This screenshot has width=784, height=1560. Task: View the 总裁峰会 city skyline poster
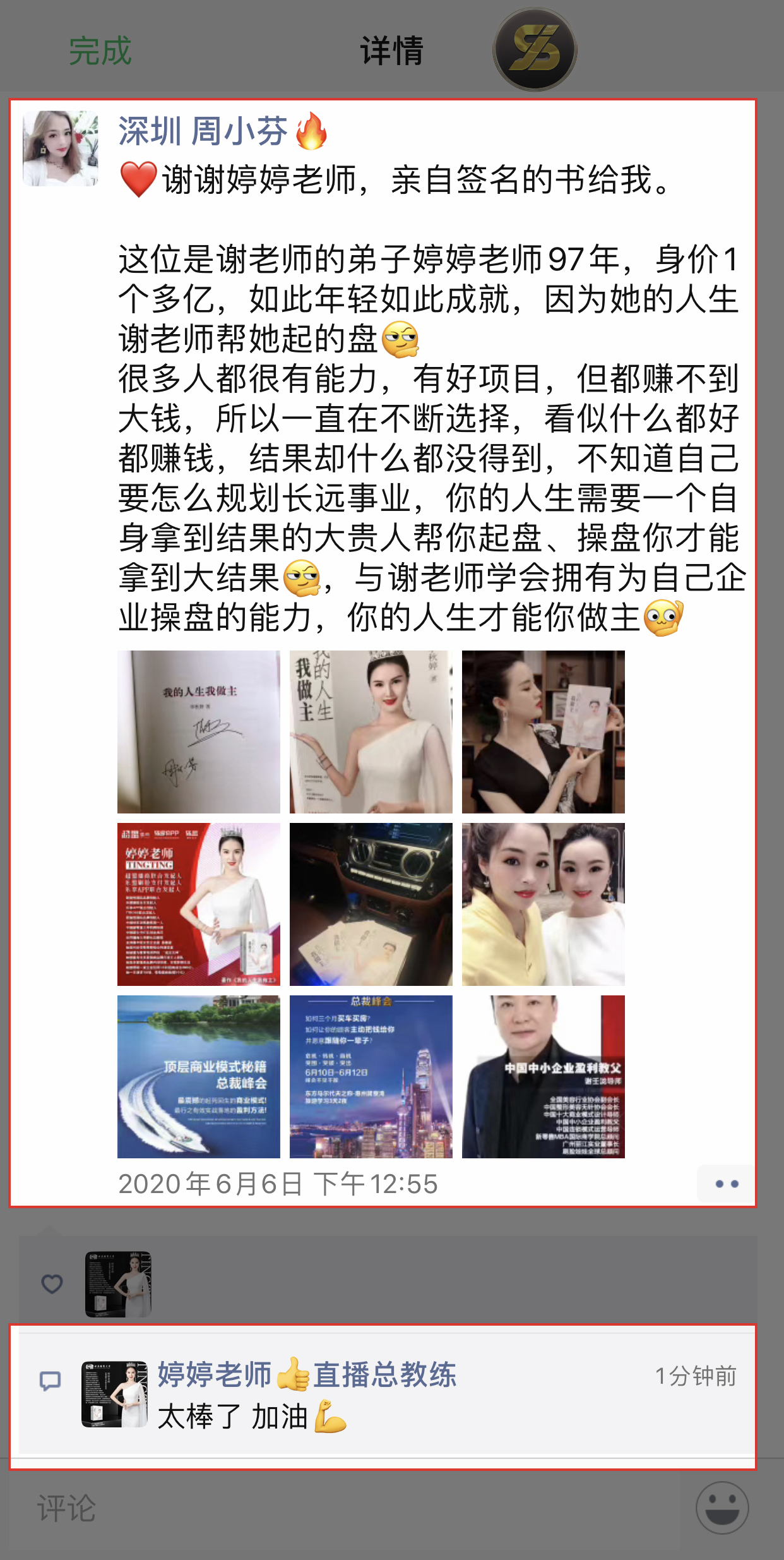371,1076
